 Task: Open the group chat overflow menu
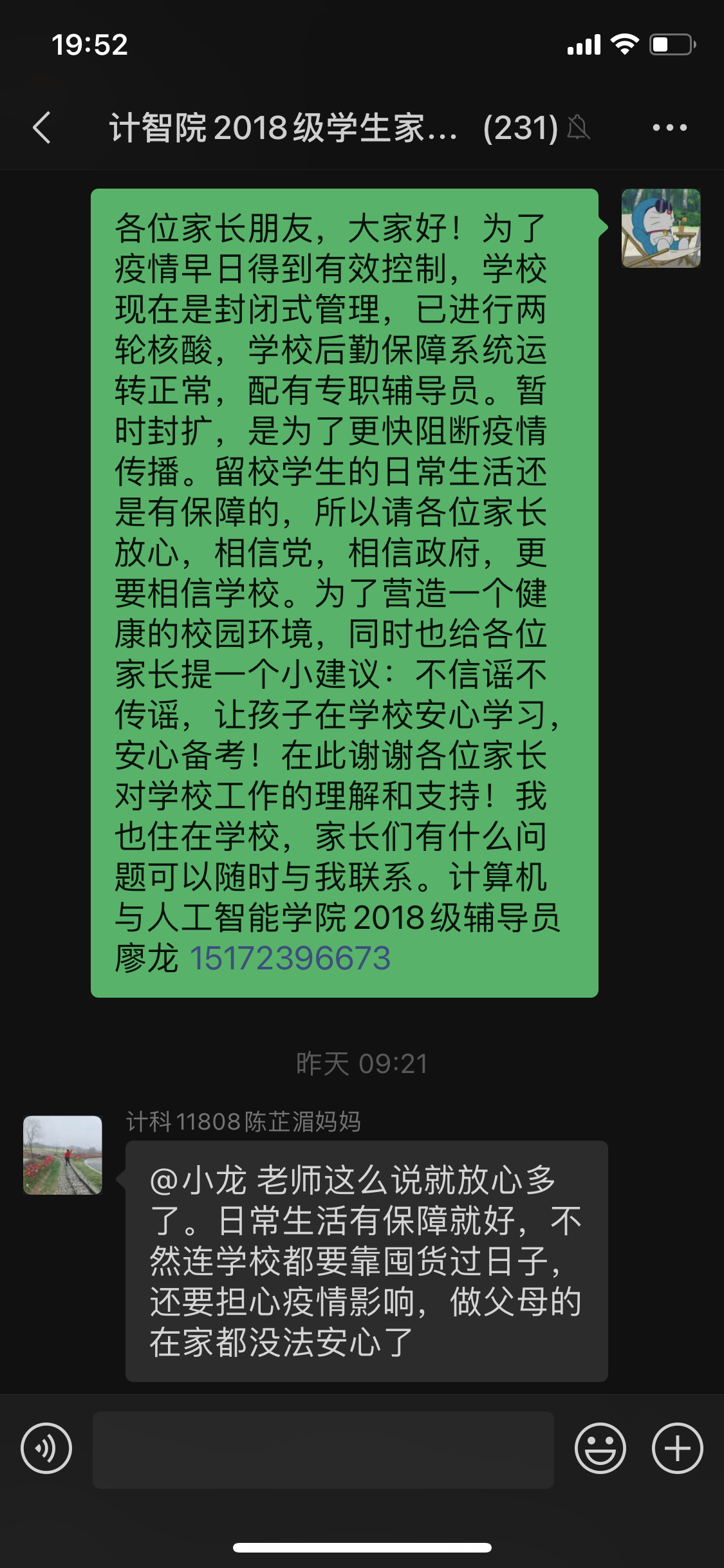tap(669, 127)
